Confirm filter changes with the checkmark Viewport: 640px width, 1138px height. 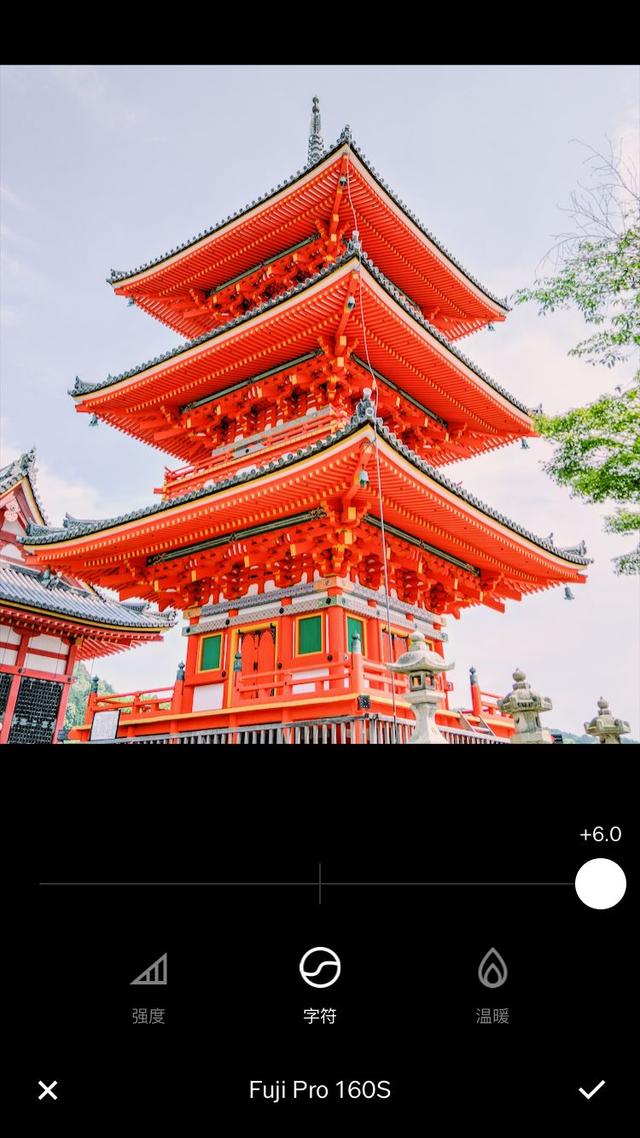(x=591, y=1089)
